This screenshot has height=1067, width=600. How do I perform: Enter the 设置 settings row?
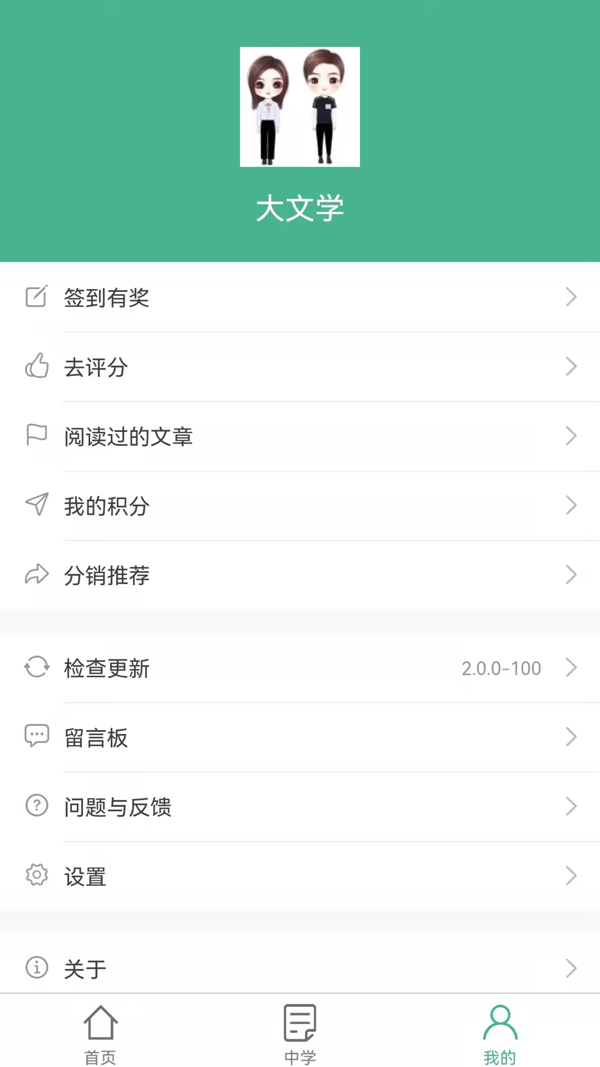[300, 876]
